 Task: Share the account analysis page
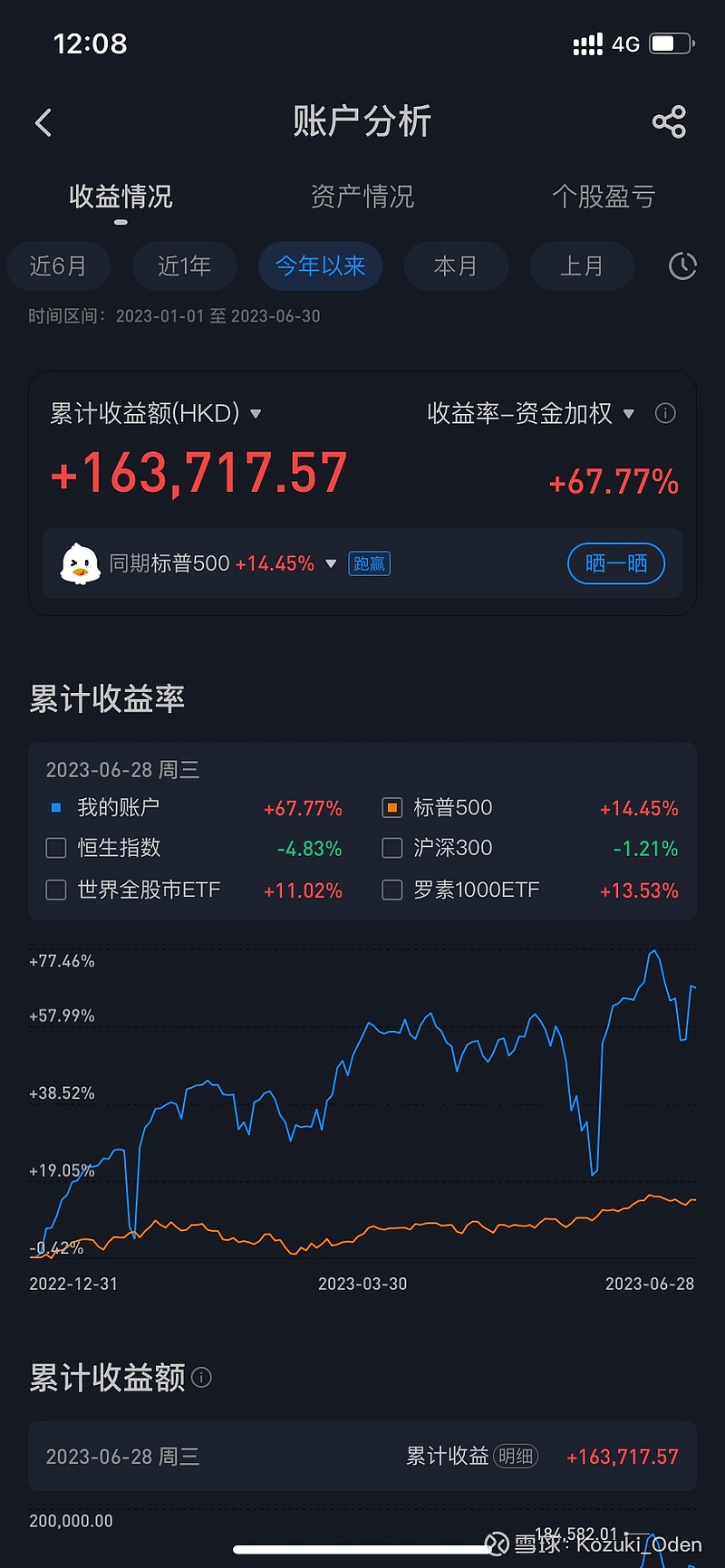669,121
